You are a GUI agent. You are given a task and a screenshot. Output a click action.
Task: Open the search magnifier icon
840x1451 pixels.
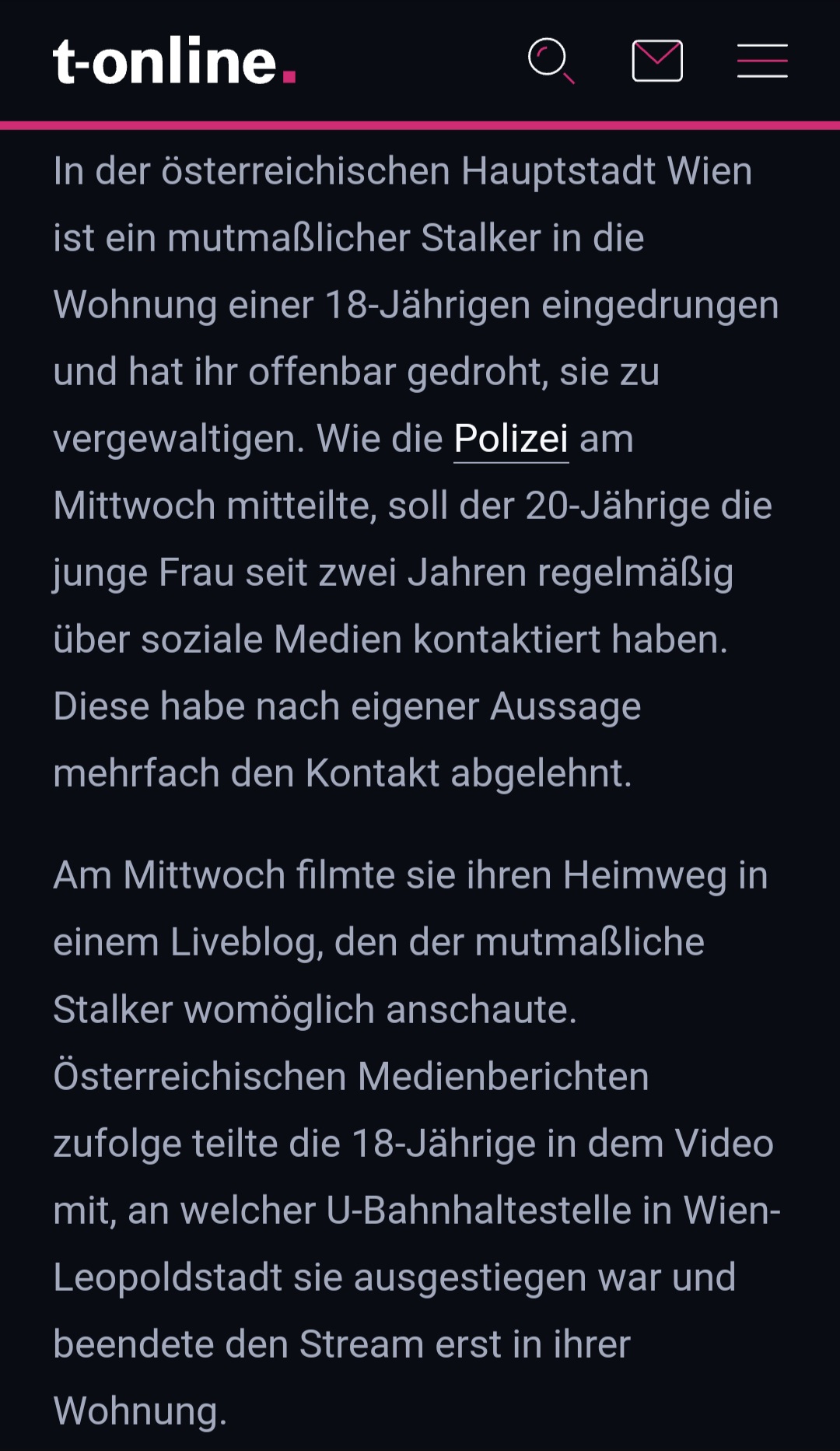click(x=551, y=61)
